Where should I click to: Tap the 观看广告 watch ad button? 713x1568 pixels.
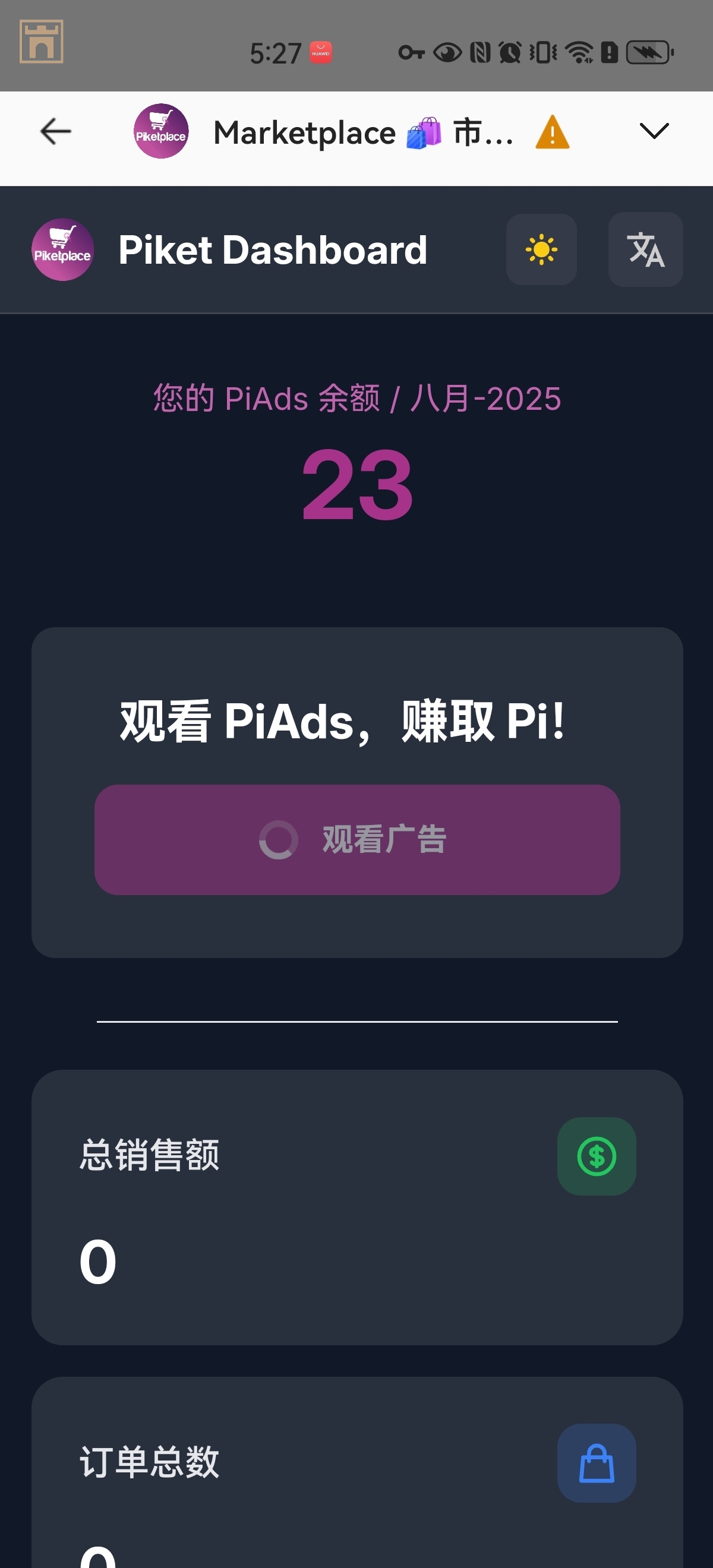click(357, 839)
